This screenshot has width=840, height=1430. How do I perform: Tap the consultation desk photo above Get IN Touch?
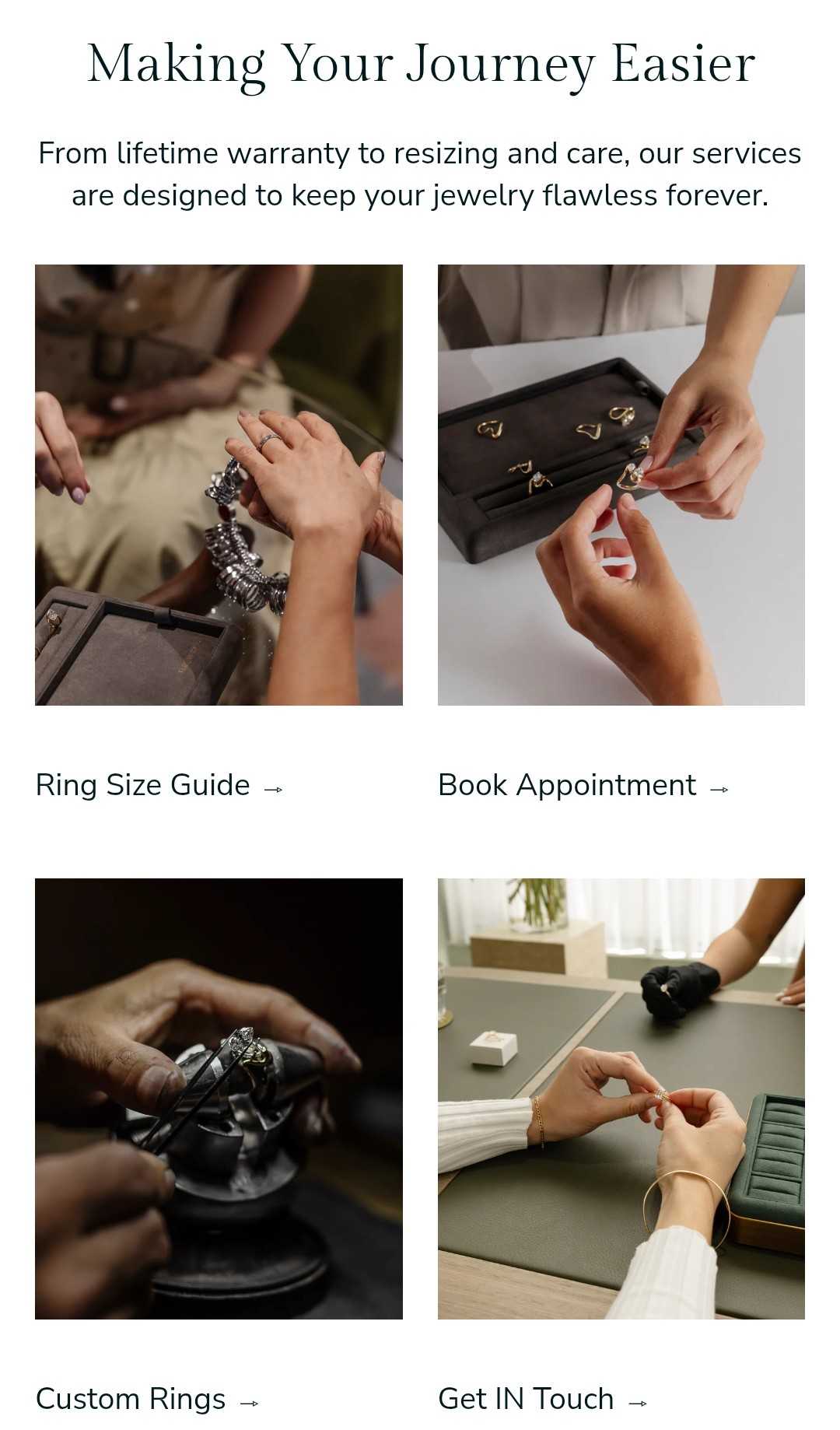coord(621,1099)
